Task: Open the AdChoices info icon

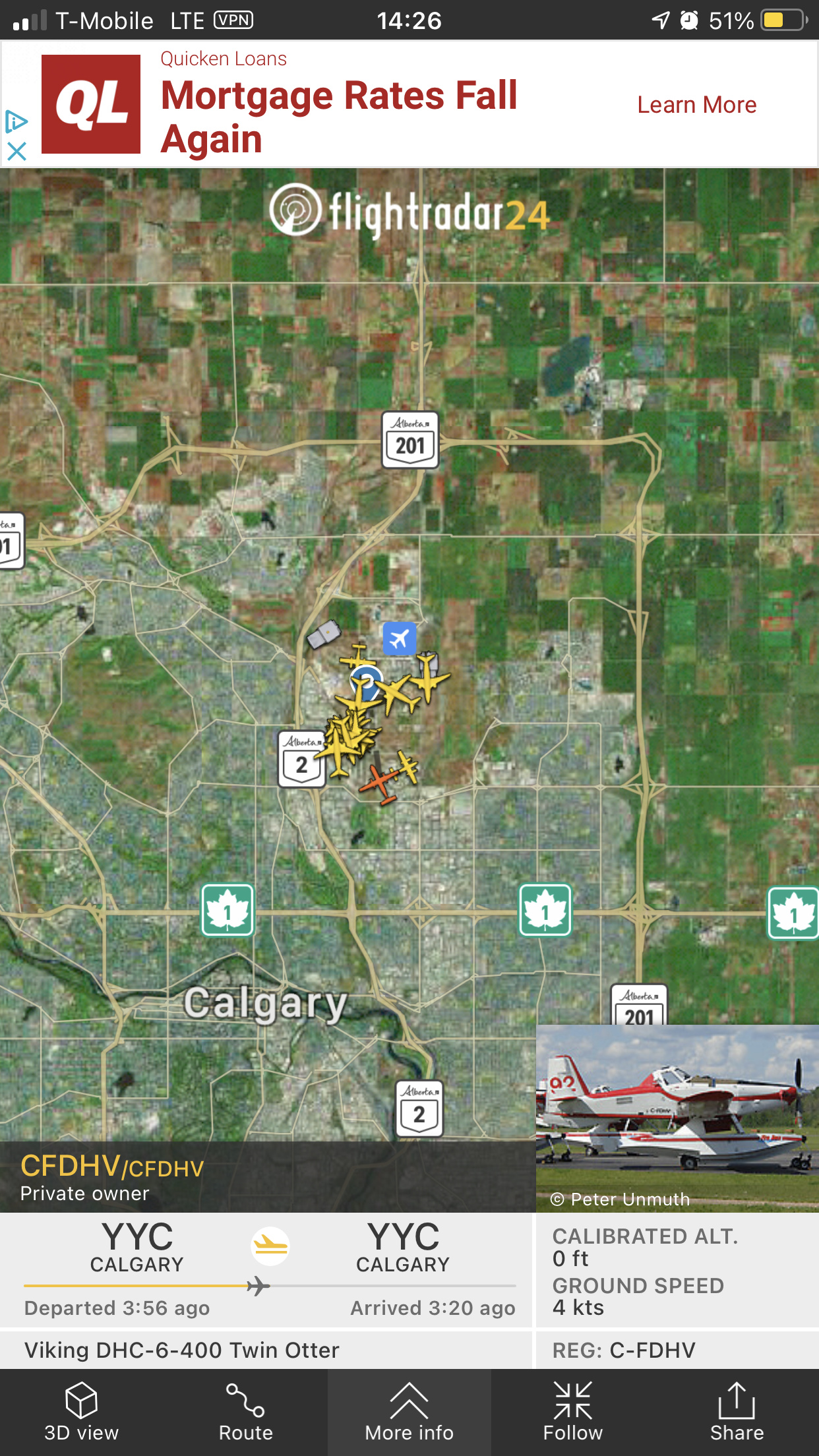Action: tap(16, 122)
